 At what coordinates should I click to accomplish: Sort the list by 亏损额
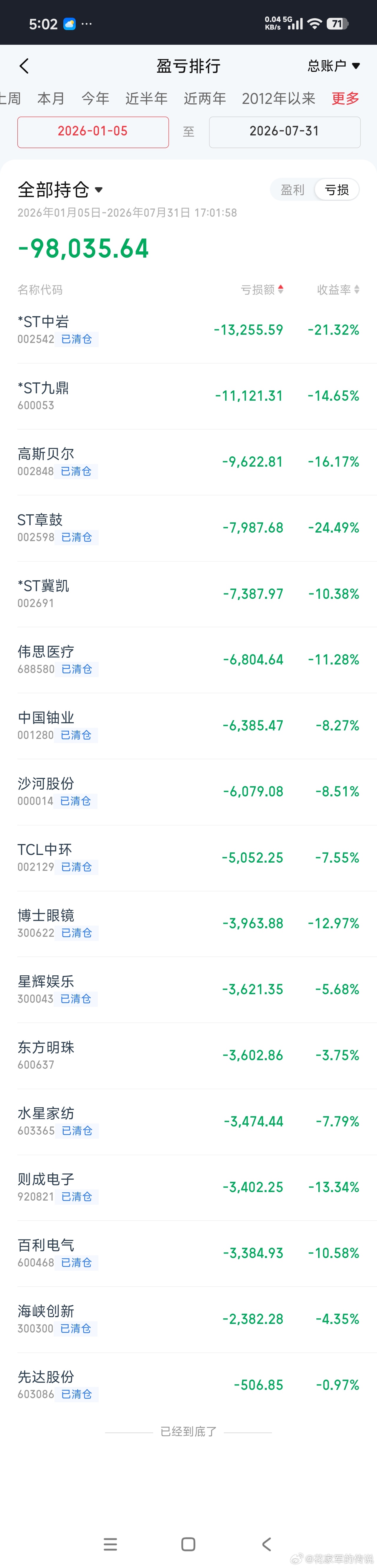pyautogui.click(x=262, y=290)
